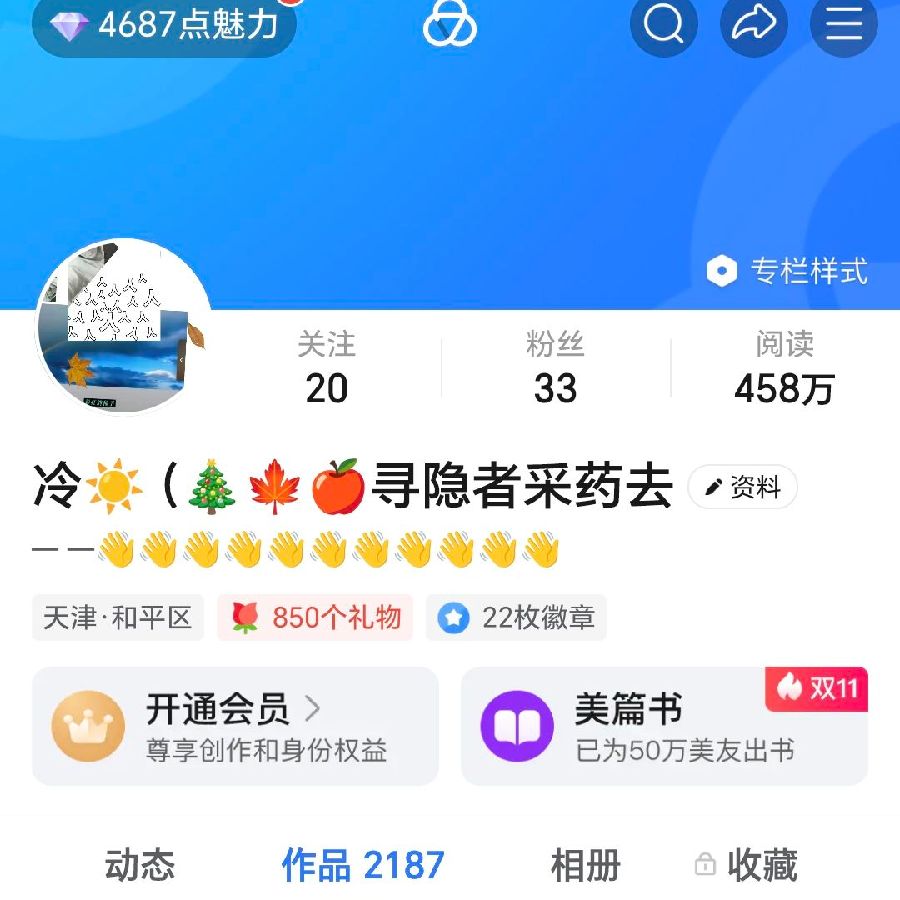Open the 开通会员 membership card
Screen dimensions: 900x900
[235, 726]
